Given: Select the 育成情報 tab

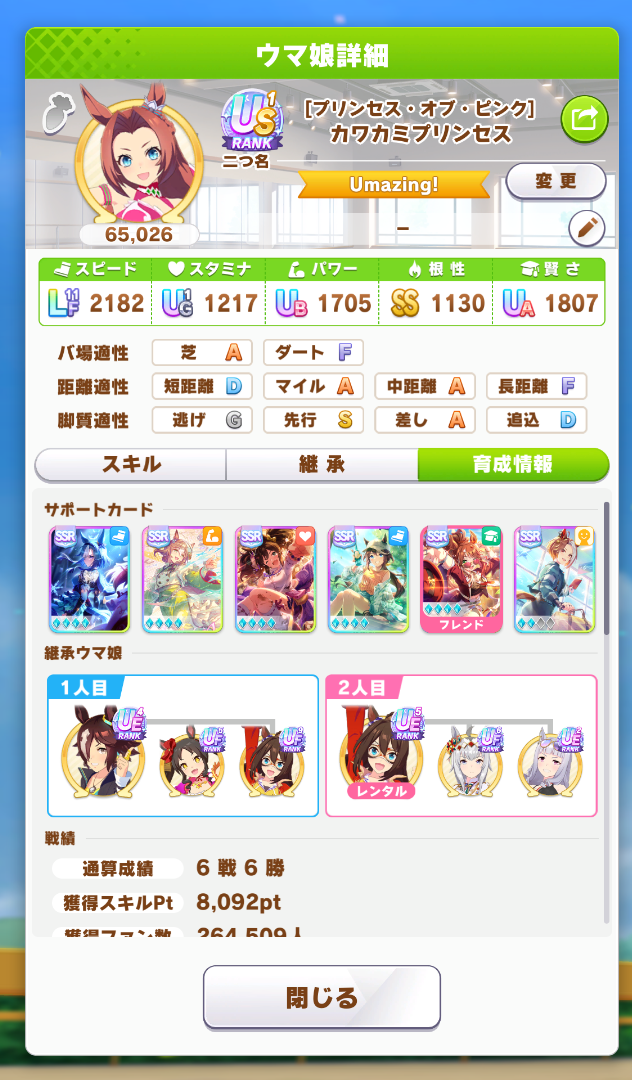Looking at the screenshot, I should coord(513,465).
